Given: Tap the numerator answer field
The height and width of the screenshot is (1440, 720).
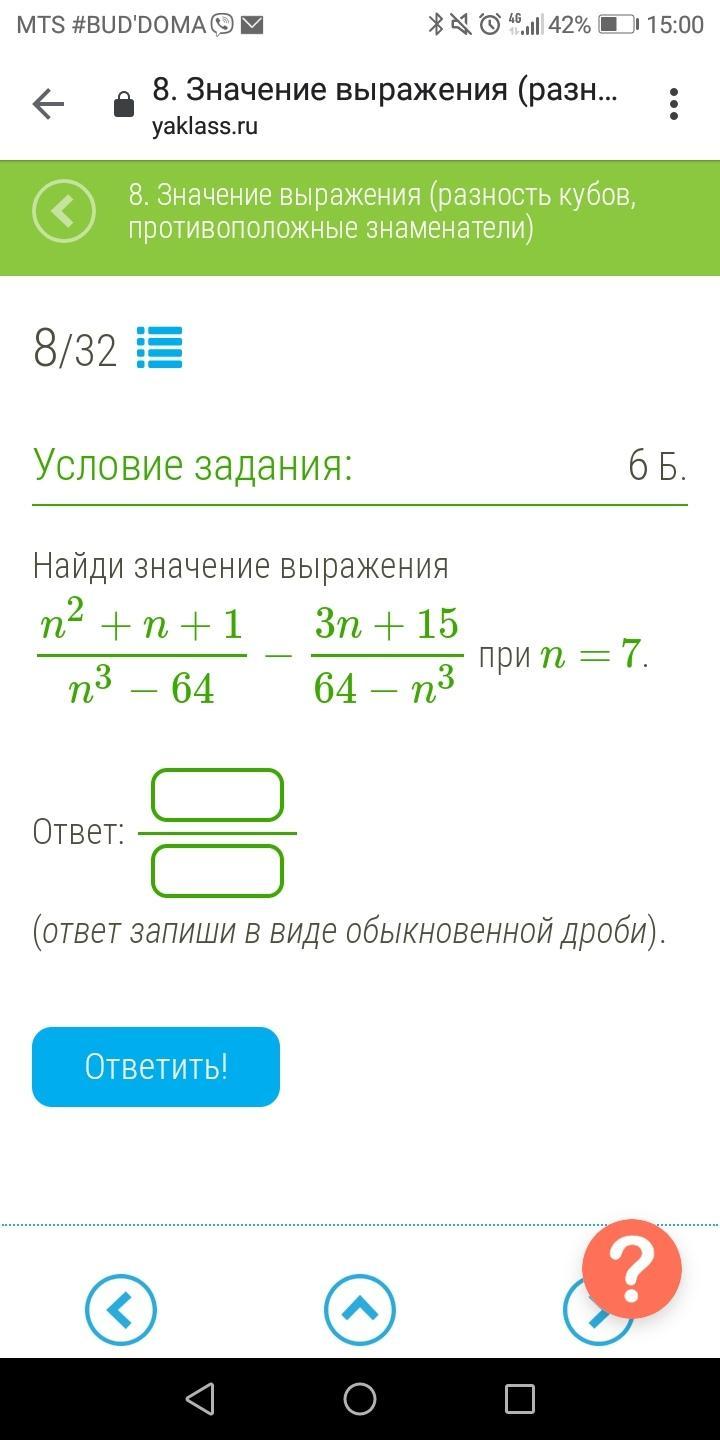Looking at the screenshot, I should (x=217, y=795).
